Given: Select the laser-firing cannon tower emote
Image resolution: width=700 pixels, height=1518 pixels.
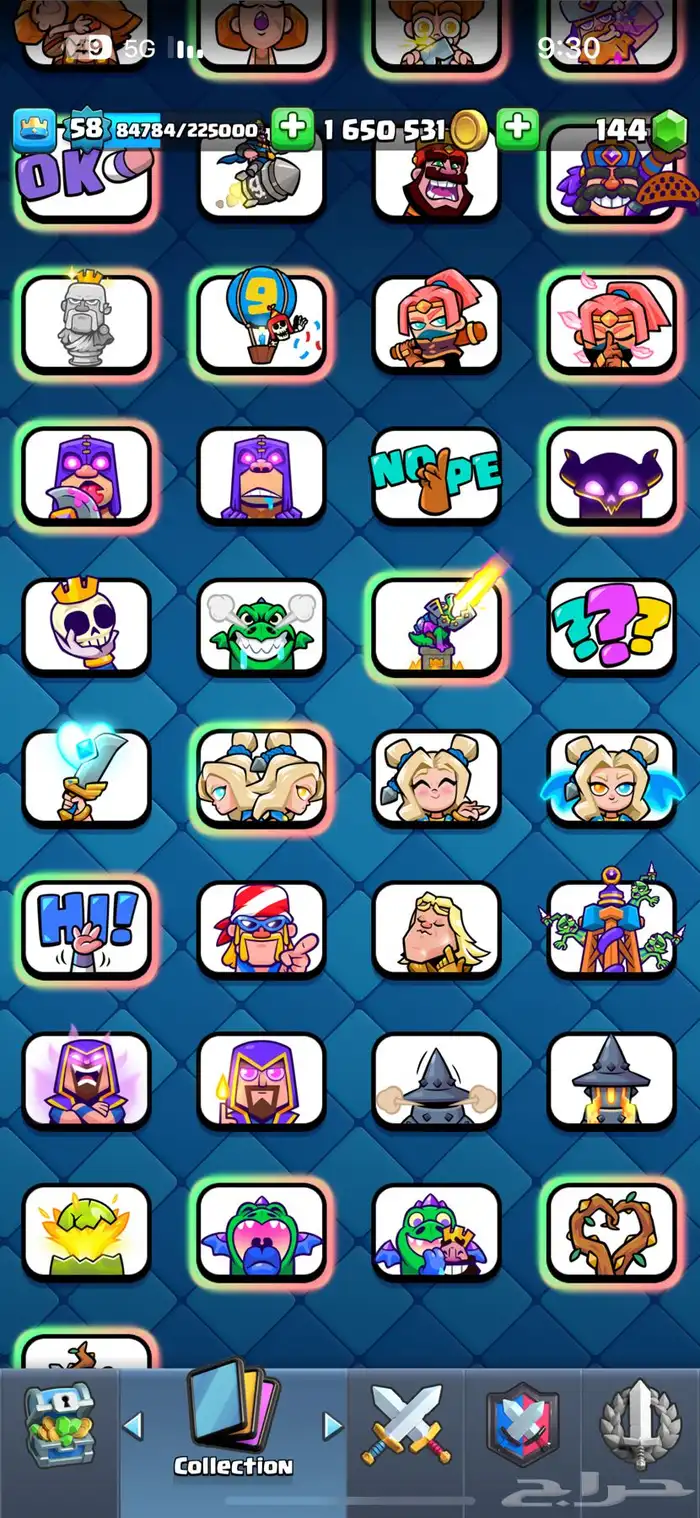Looking at the screenshot, I should coord(436,626).
